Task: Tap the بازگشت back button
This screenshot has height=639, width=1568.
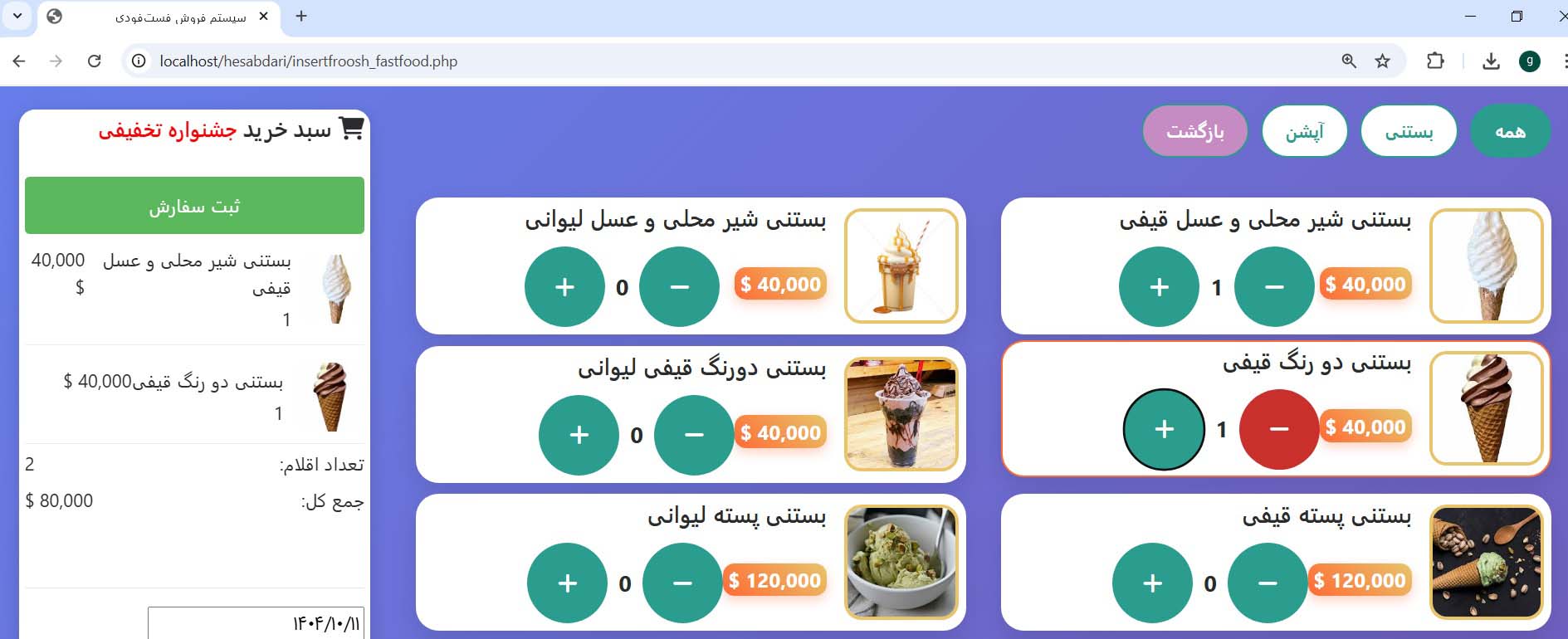Action: (x=1194, y=131)
